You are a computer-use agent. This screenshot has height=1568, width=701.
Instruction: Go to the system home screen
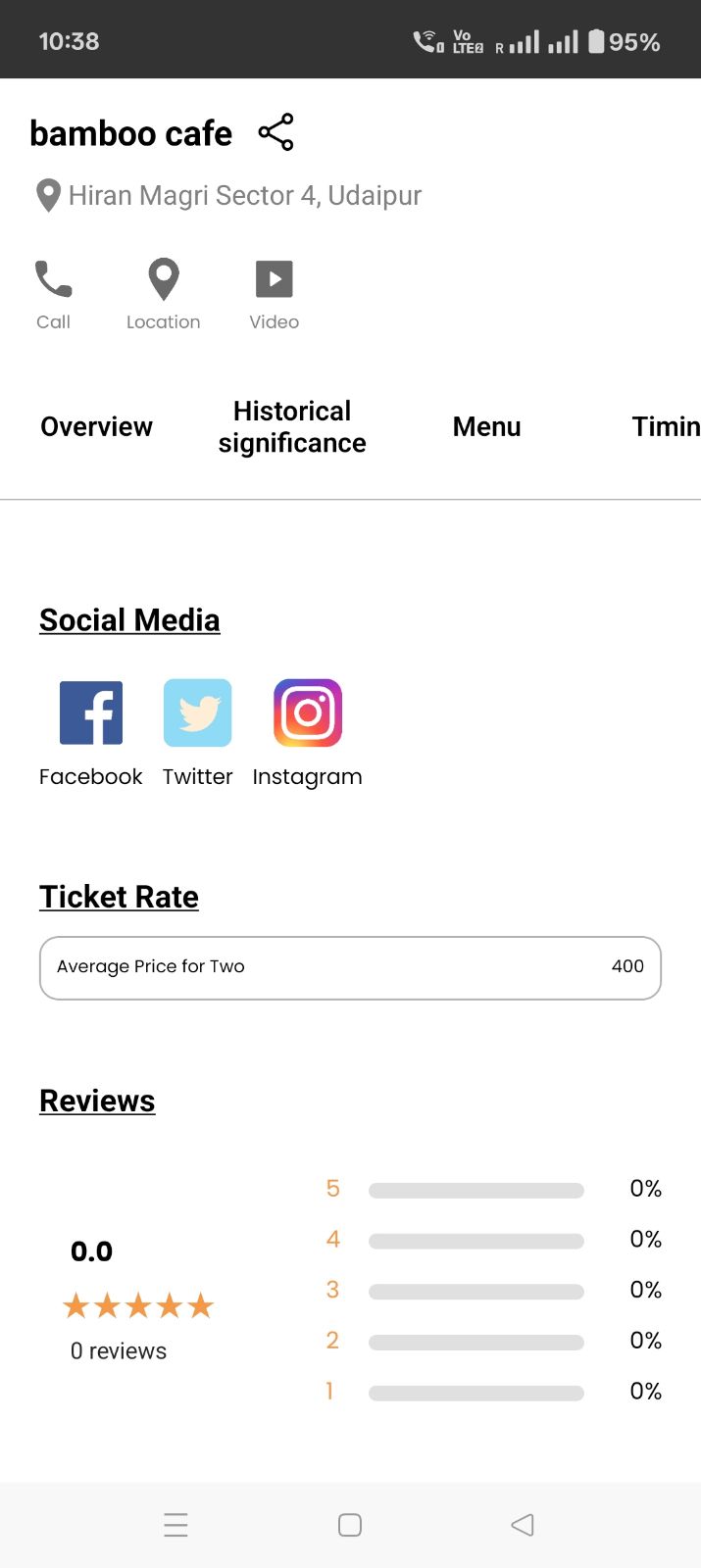350,1525
